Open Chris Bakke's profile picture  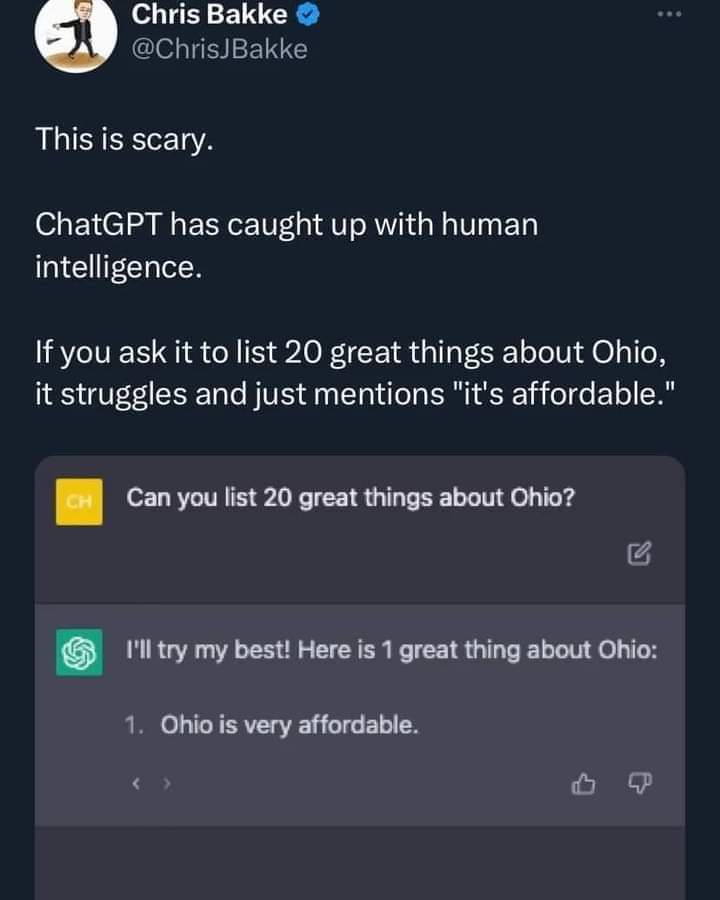click(77, 34)
